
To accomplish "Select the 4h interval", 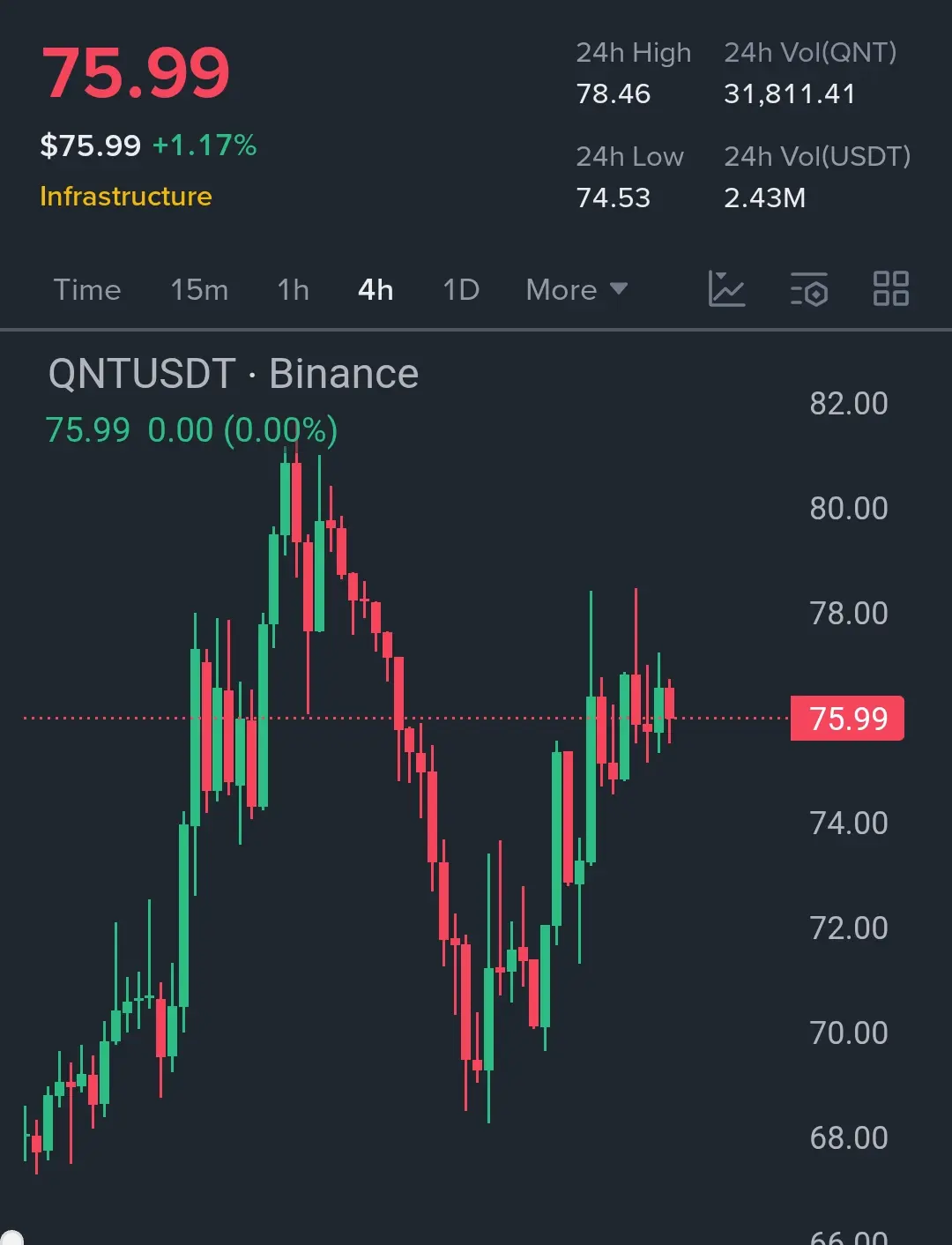I will tap(376, 289).
